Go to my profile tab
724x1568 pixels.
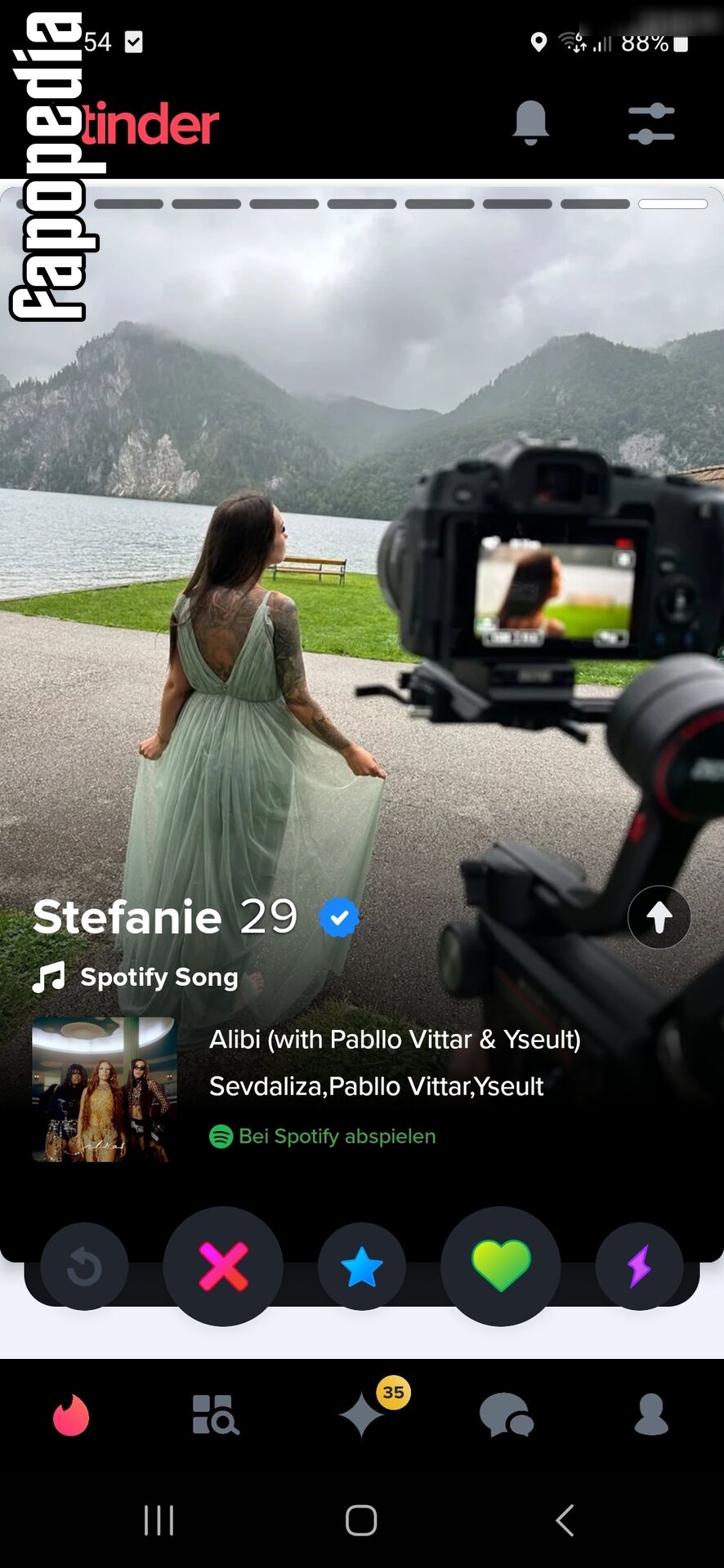[651, 1414]
